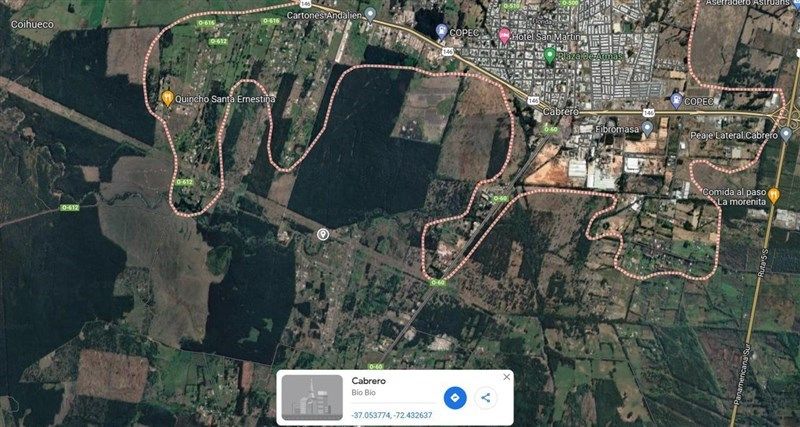Screen dimensions: 800x427
Task: Open the Cabrero place thumbnail
Action: pyautogui.click(x=313, y=397)
